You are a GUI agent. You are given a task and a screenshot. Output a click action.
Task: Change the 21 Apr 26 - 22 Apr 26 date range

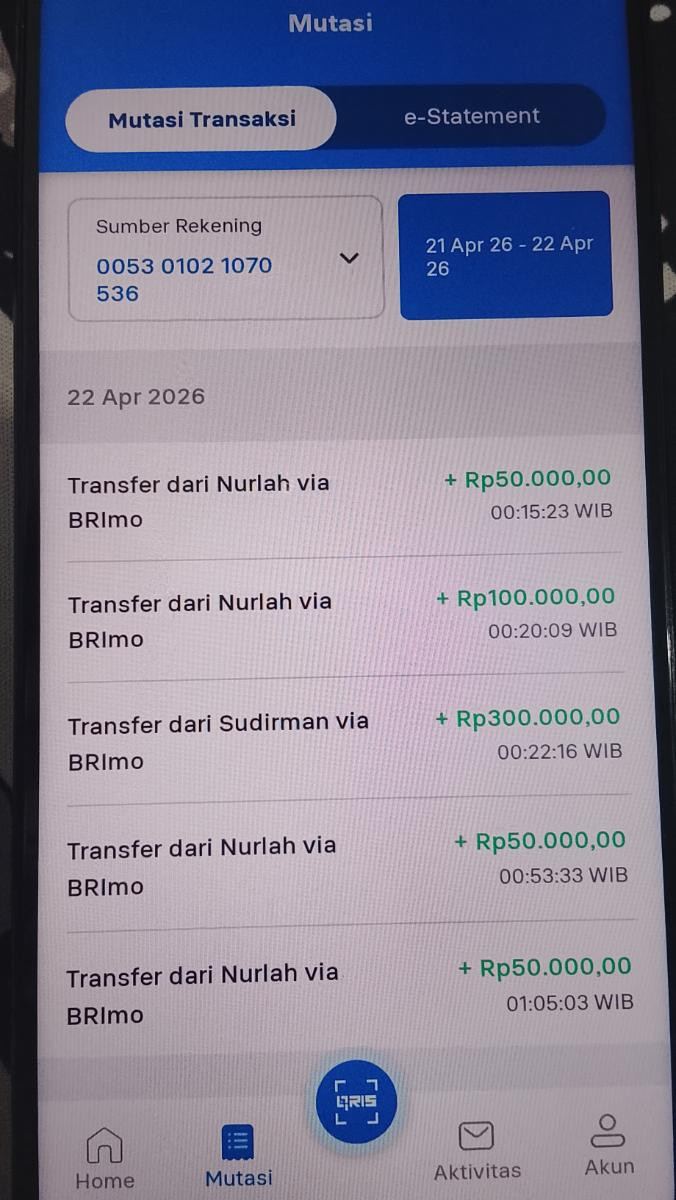coord(506,256)
